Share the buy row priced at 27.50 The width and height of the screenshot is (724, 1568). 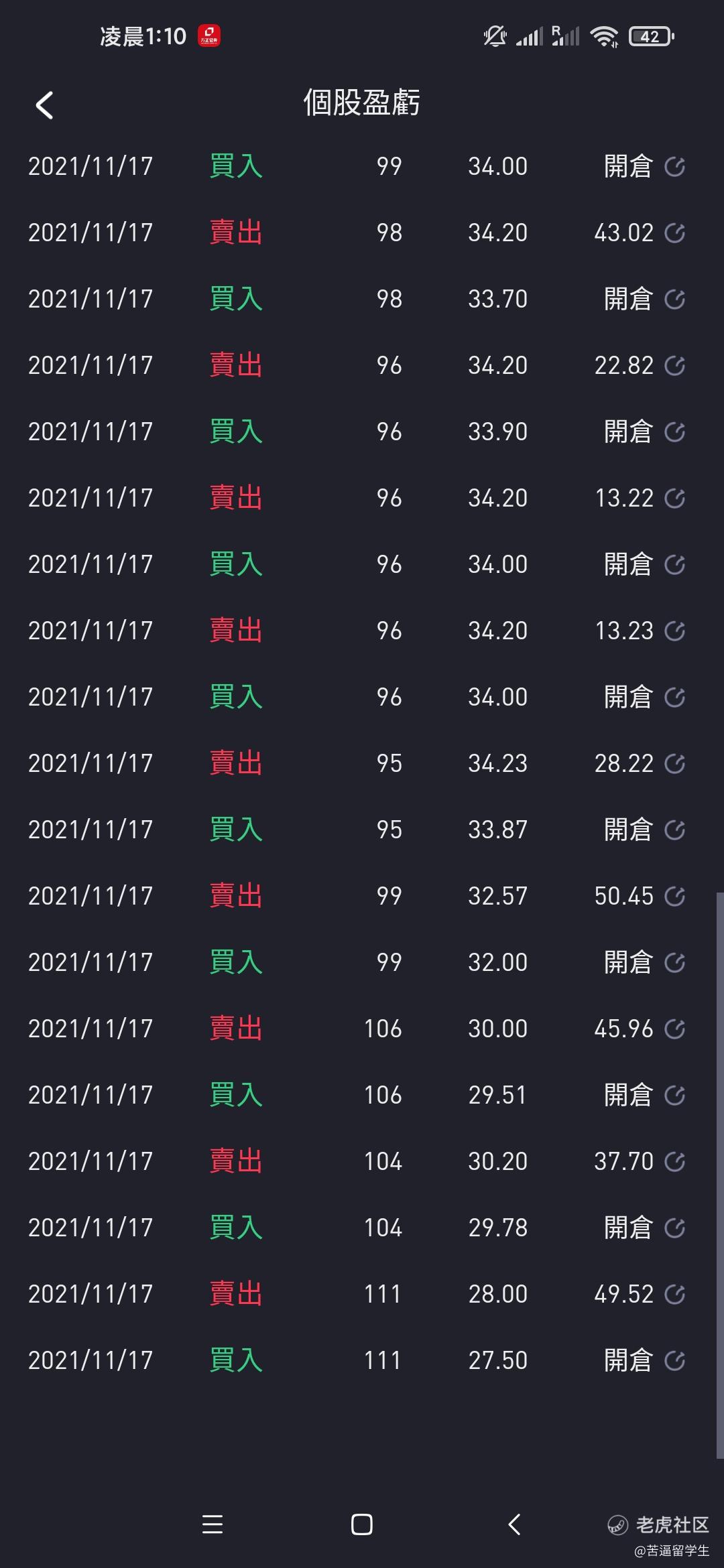[674, 1360]
